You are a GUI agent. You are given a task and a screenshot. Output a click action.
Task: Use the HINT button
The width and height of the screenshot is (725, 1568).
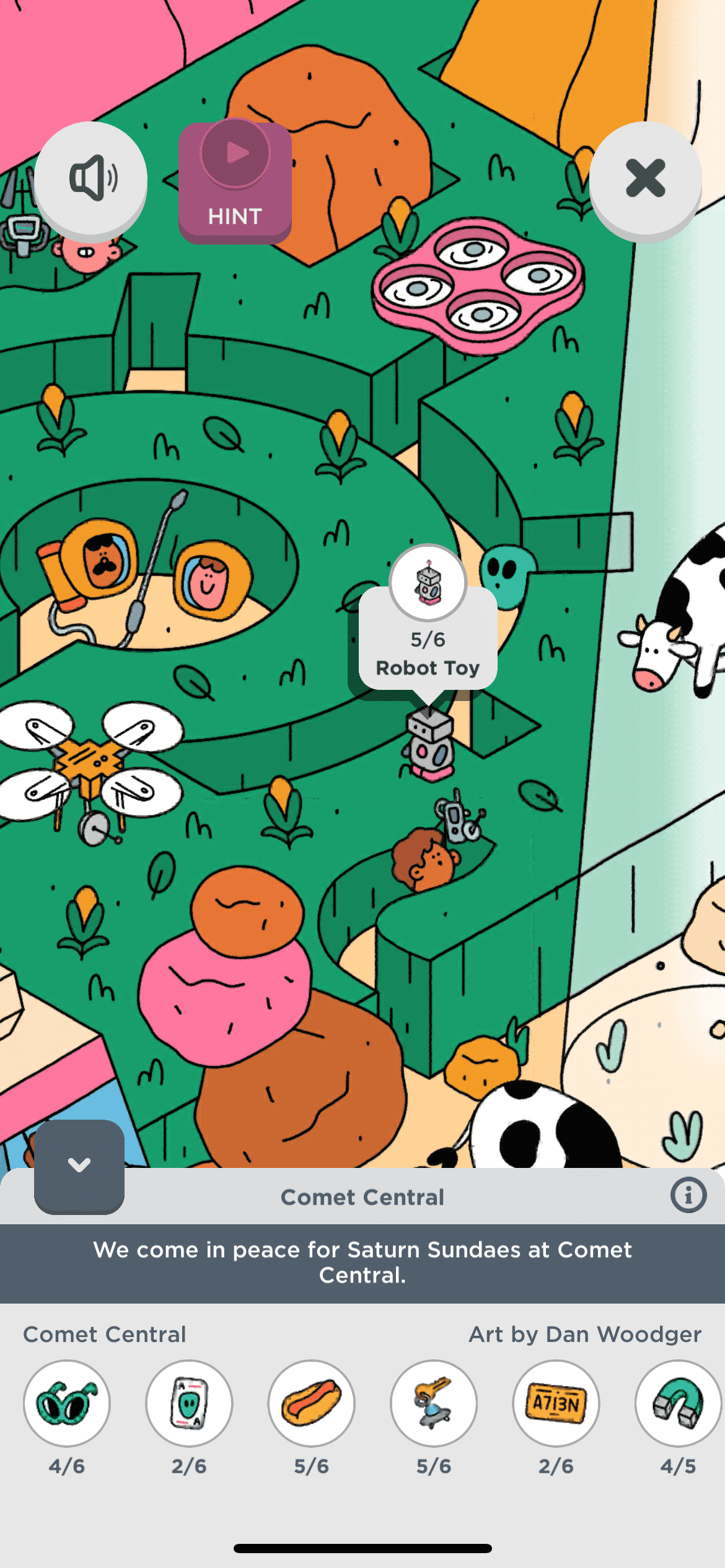235,182
